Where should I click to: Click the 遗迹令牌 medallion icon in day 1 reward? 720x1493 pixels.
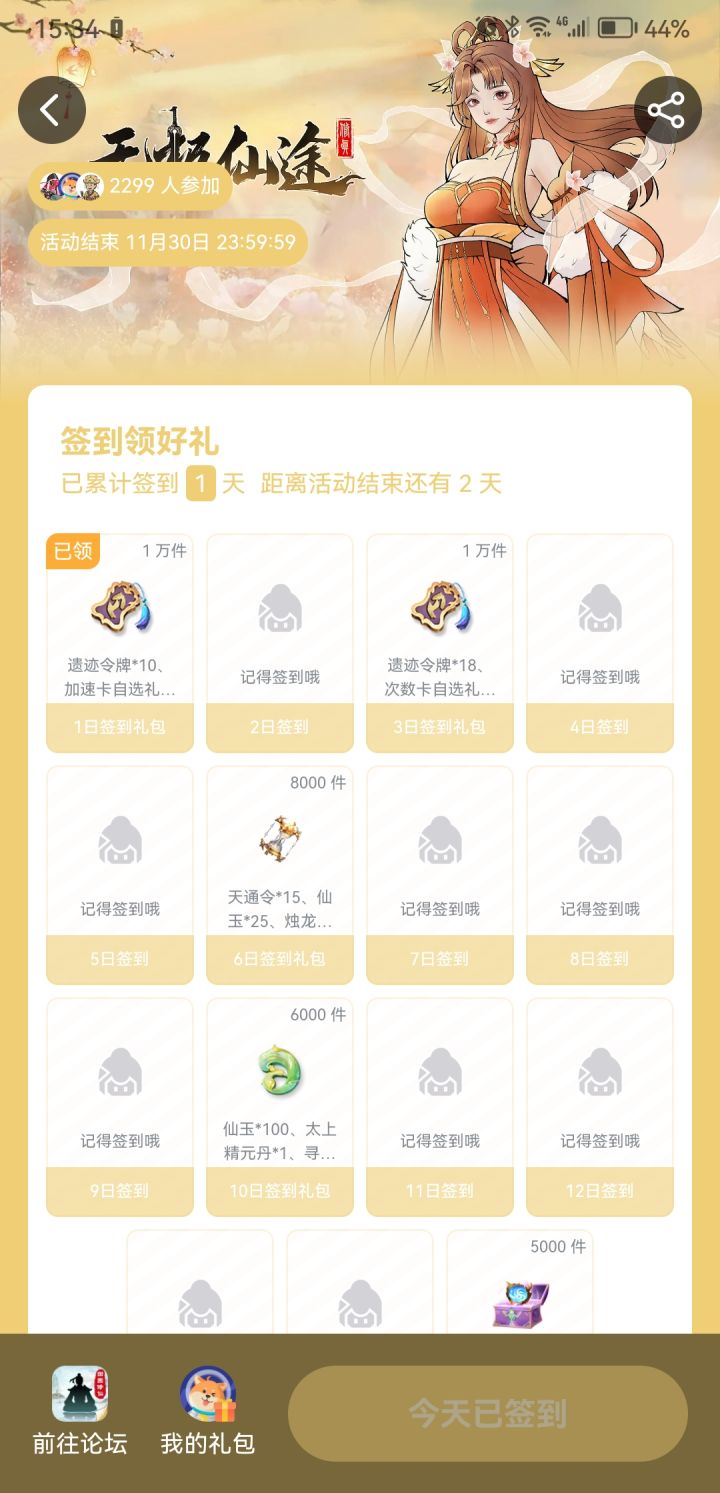pos(119,608)
